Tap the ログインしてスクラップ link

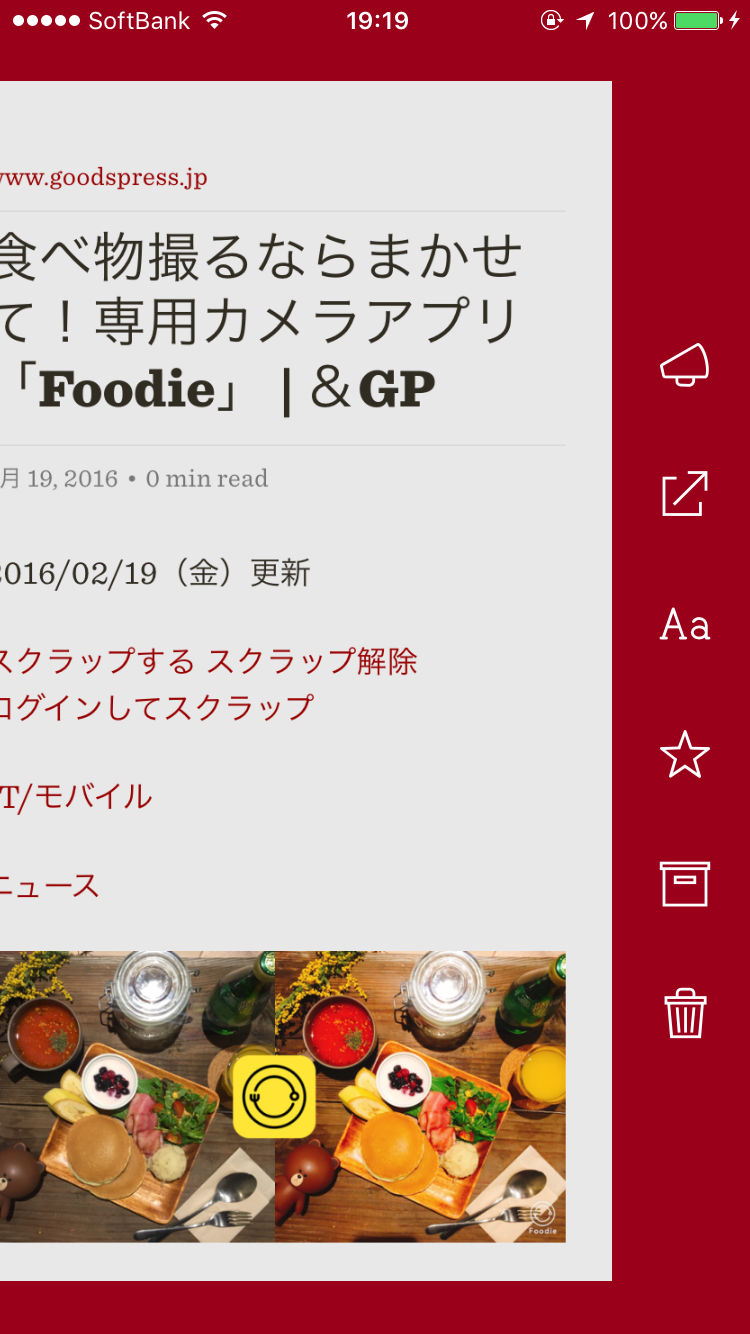pyautogui.click(x=156, y=707)
